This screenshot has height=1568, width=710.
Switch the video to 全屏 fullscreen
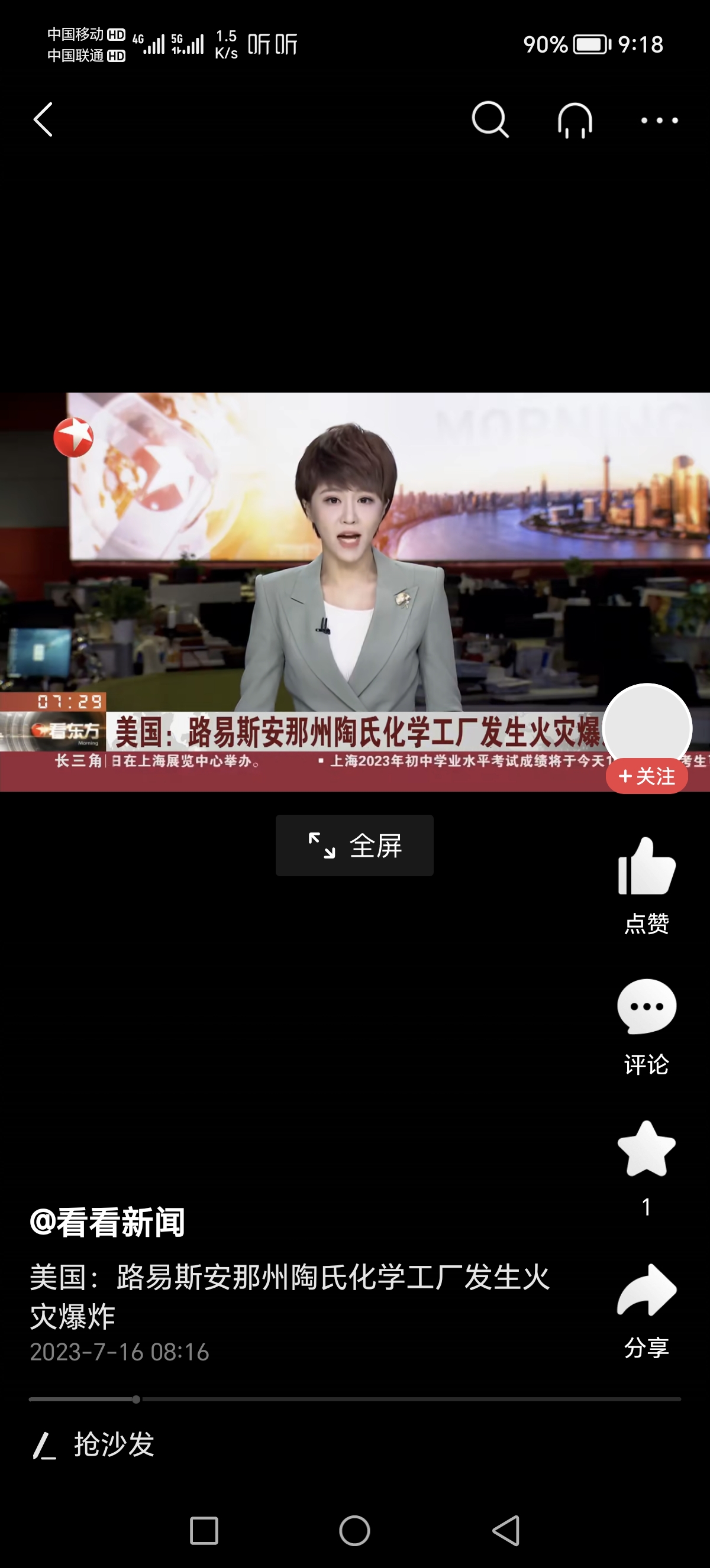[354, 845]
